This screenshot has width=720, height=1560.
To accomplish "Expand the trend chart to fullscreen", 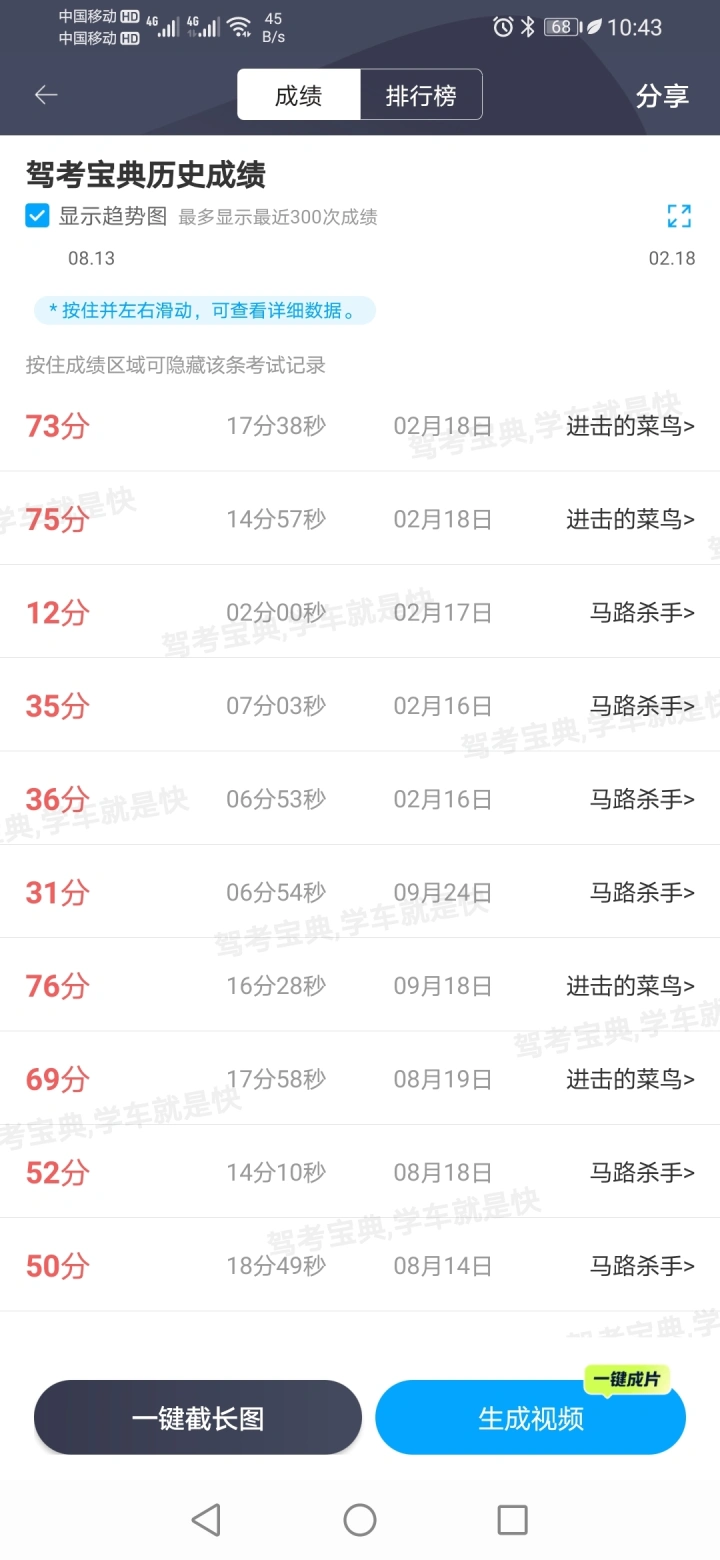I will click(x=679, y=215).
